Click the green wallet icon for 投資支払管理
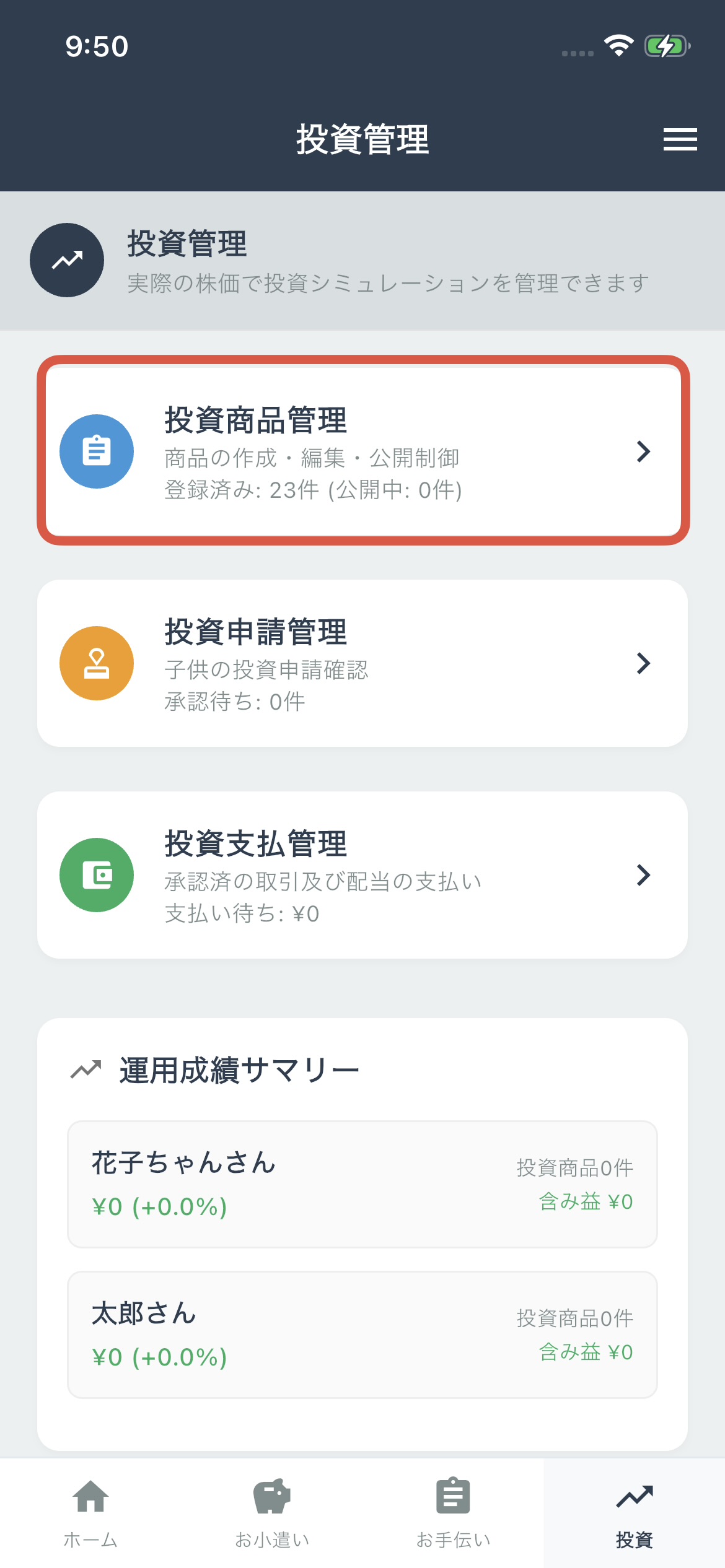The image size is (725, 1568). click(x=96, y=874)
